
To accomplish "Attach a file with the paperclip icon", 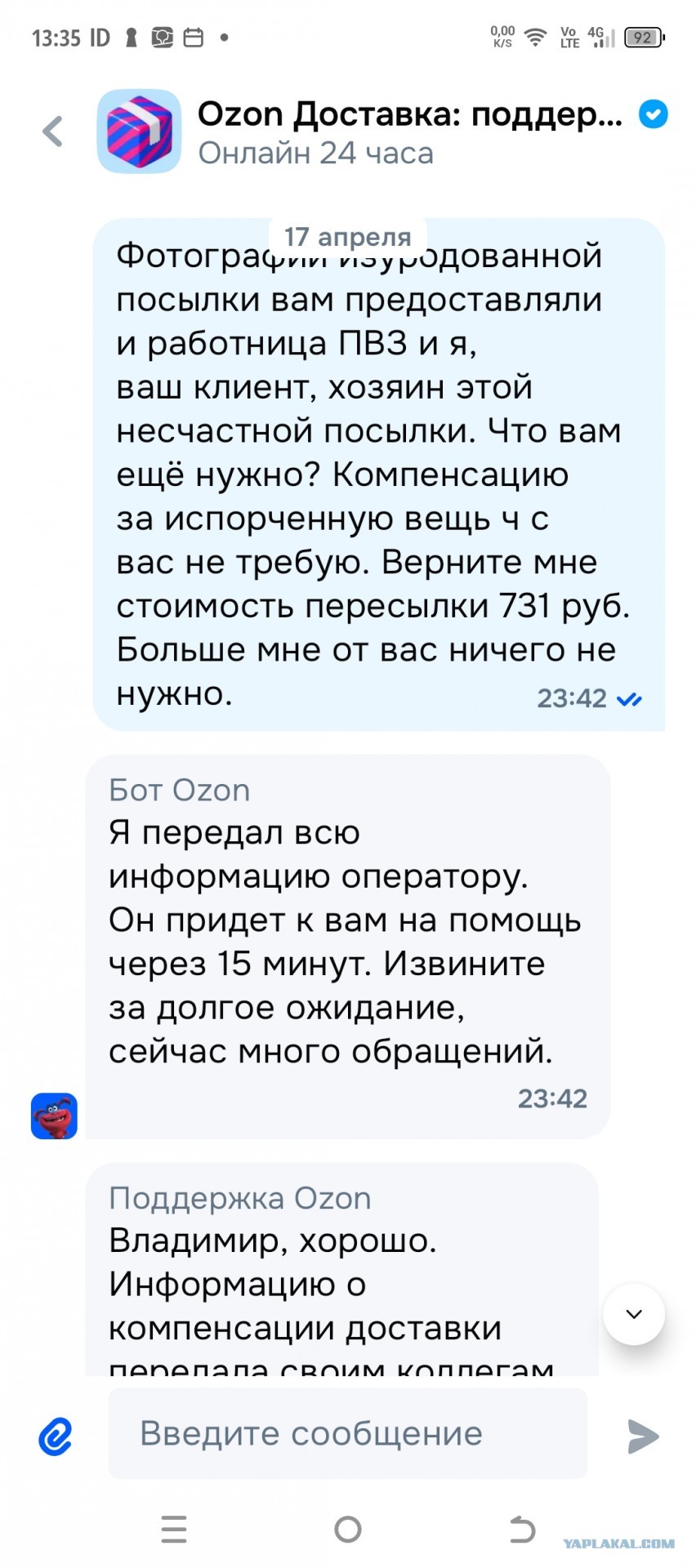I will coord(56,1435).
